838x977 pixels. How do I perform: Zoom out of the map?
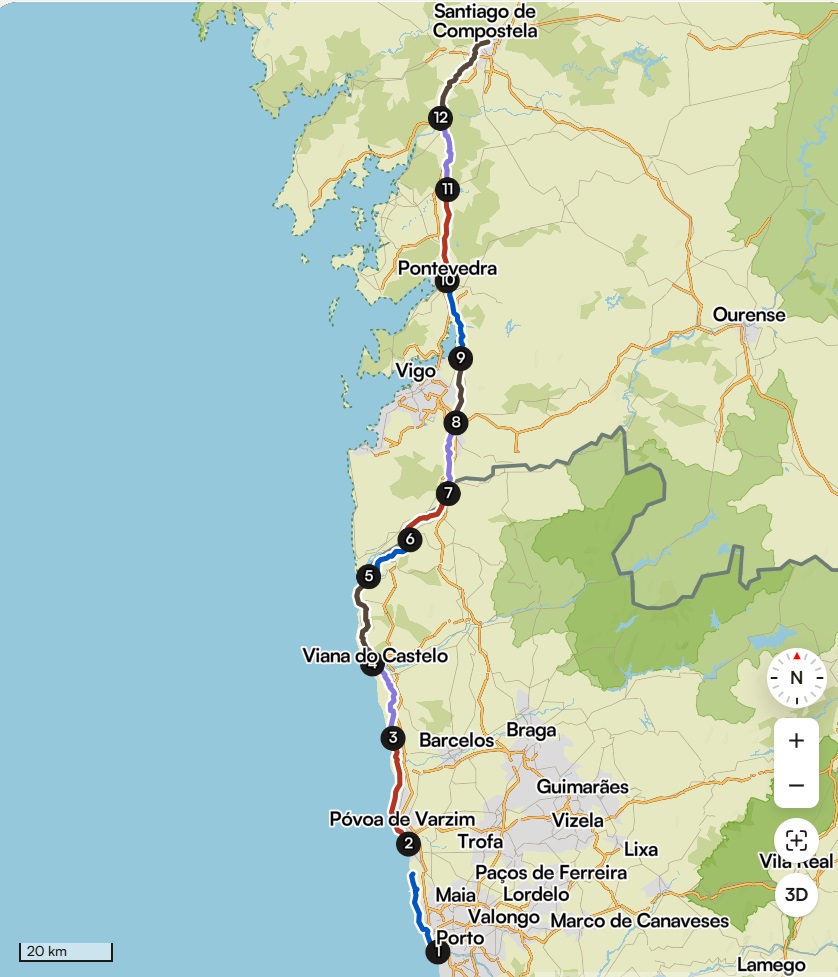(x=796, y=785)
